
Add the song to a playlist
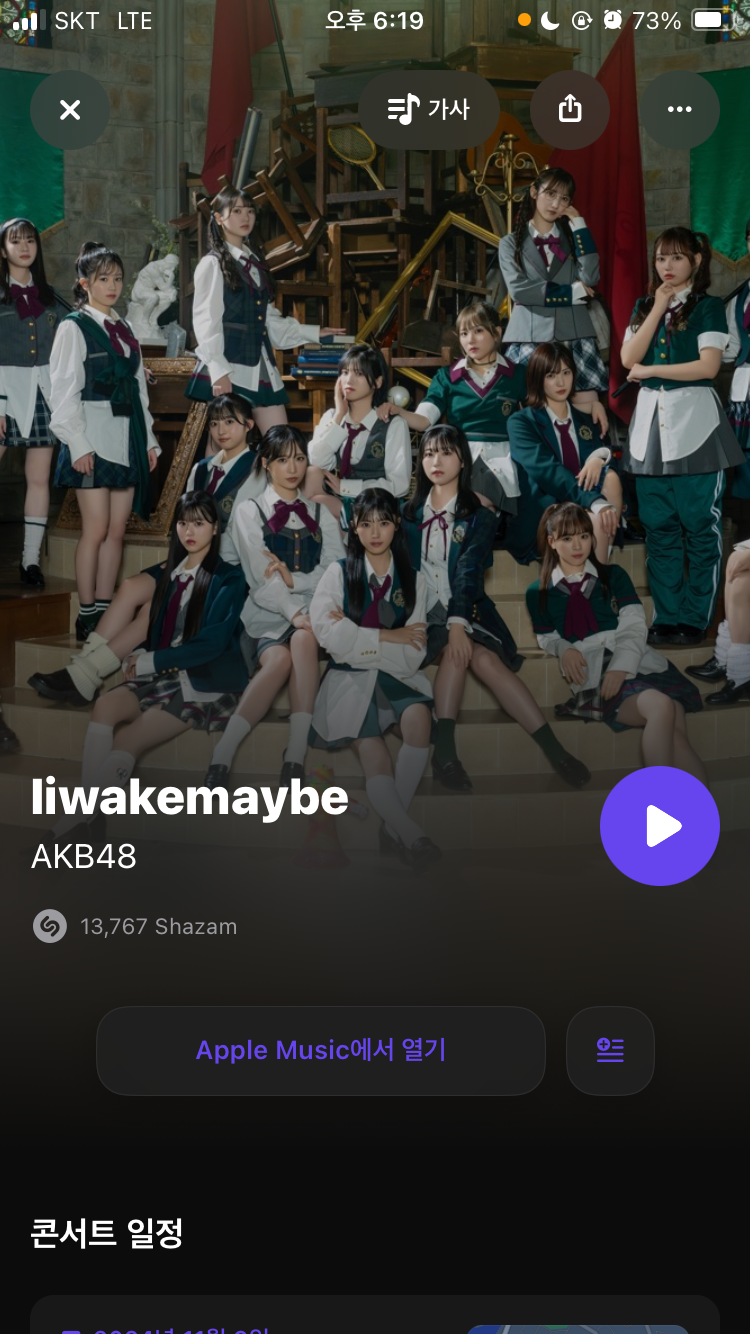pos(610,1051)
